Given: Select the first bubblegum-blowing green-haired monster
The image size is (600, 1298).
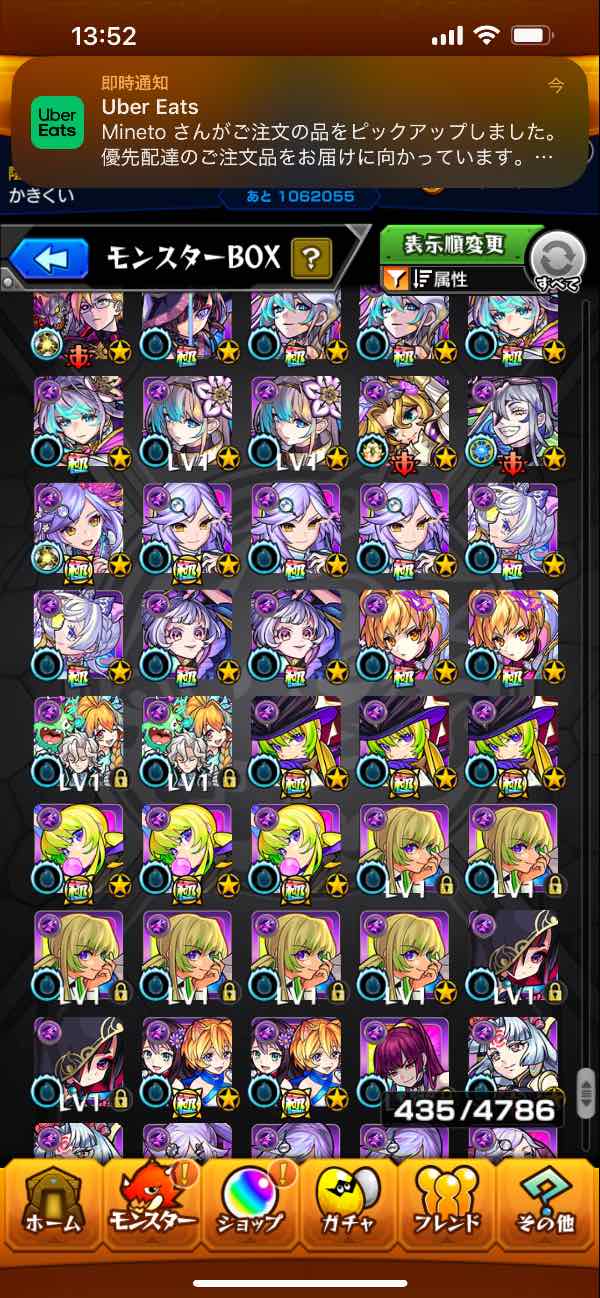Looking at the screenshot, I should 78,849.
